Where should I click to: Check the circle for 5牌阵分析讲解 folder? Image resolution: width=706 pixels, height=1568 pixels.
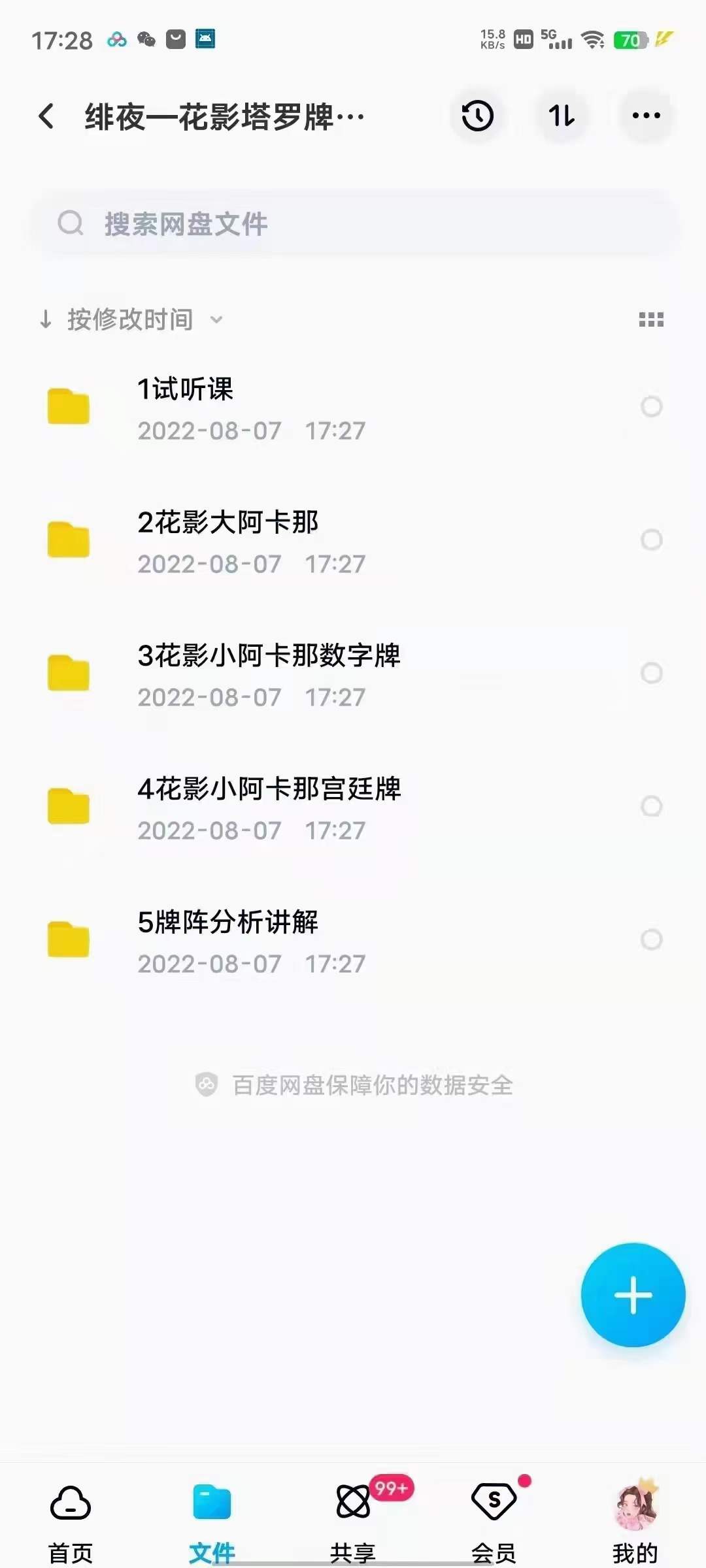click(650, 939)
